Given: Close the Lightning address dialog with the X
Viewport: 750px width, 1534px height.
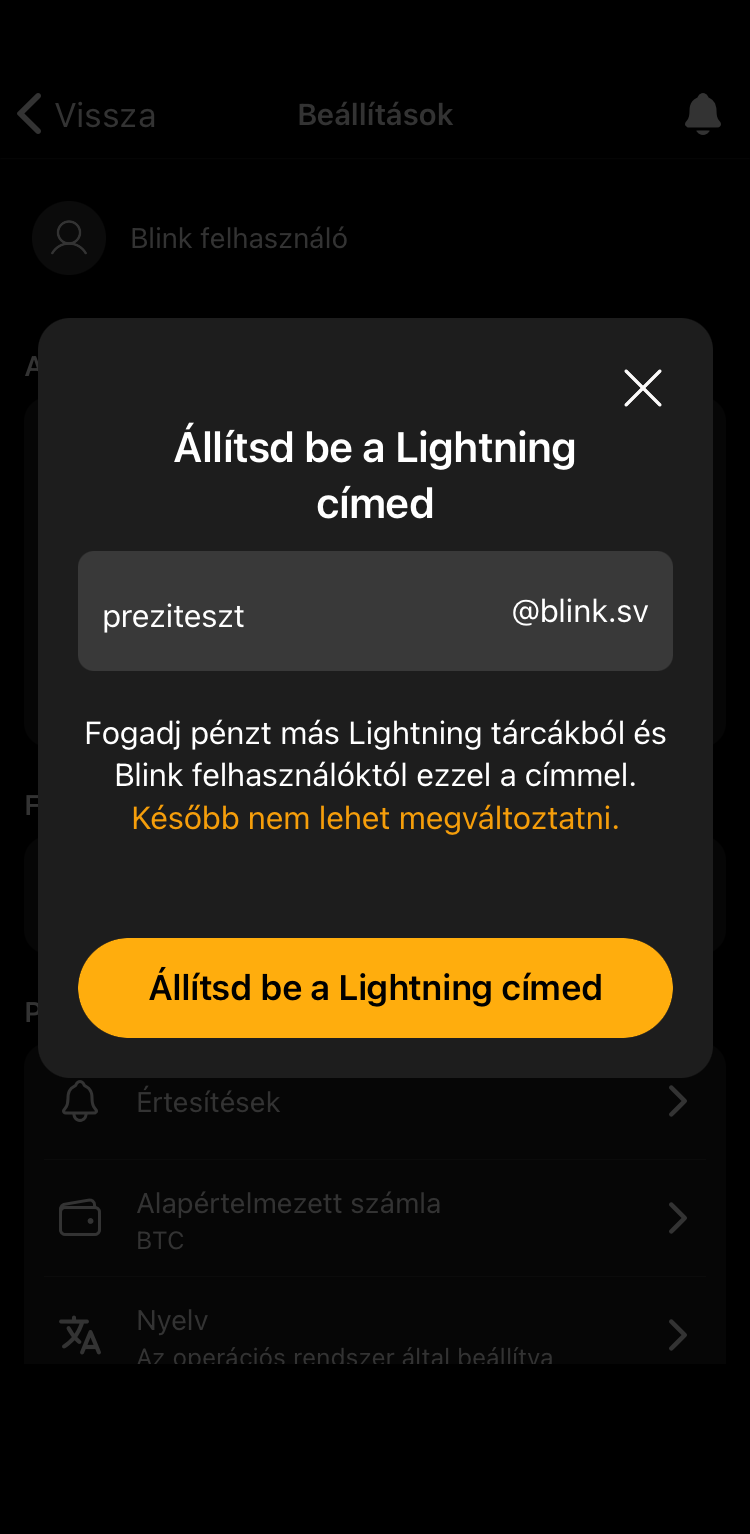Looking at the screenshot, I should click(x=642, y=388).
